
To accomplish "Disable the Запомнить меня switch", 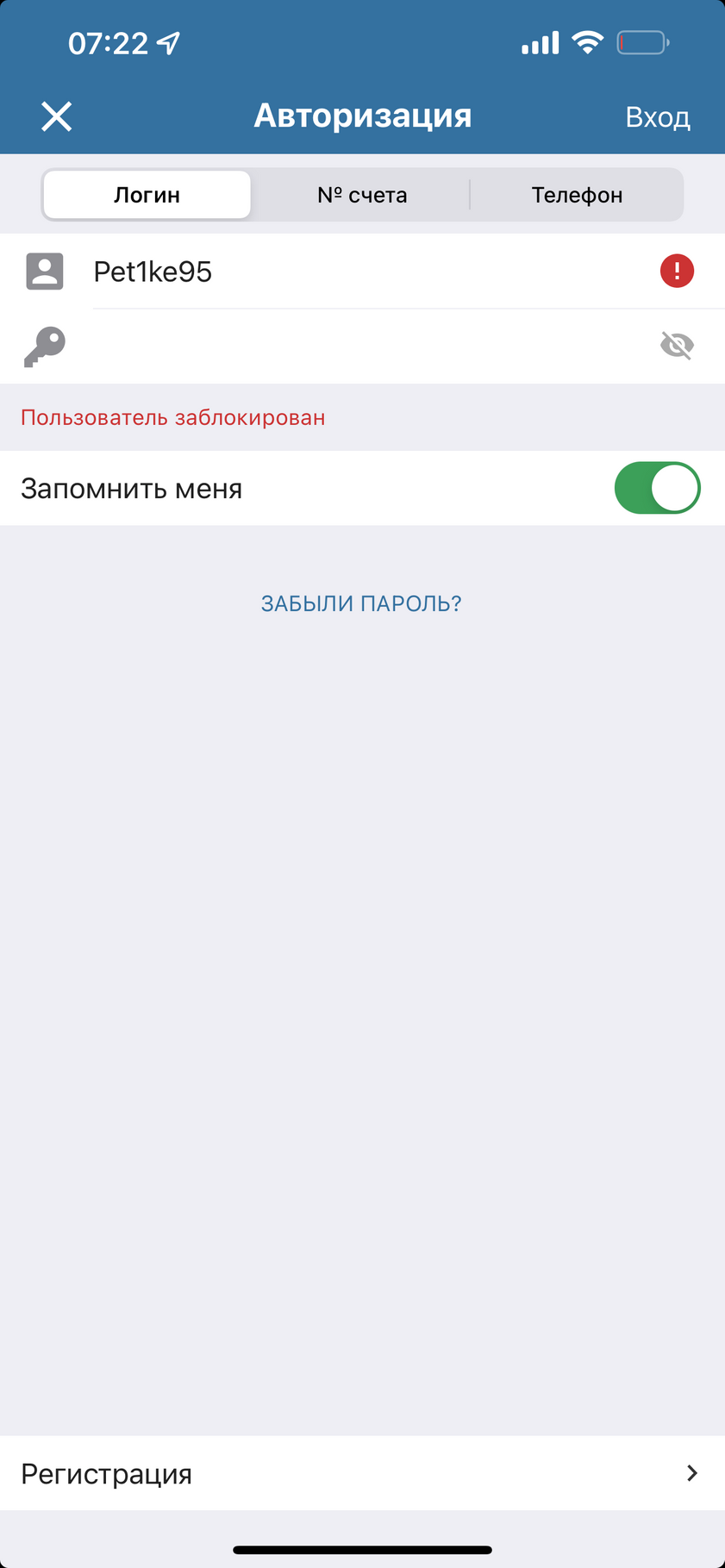I will [x=657, y=488].
